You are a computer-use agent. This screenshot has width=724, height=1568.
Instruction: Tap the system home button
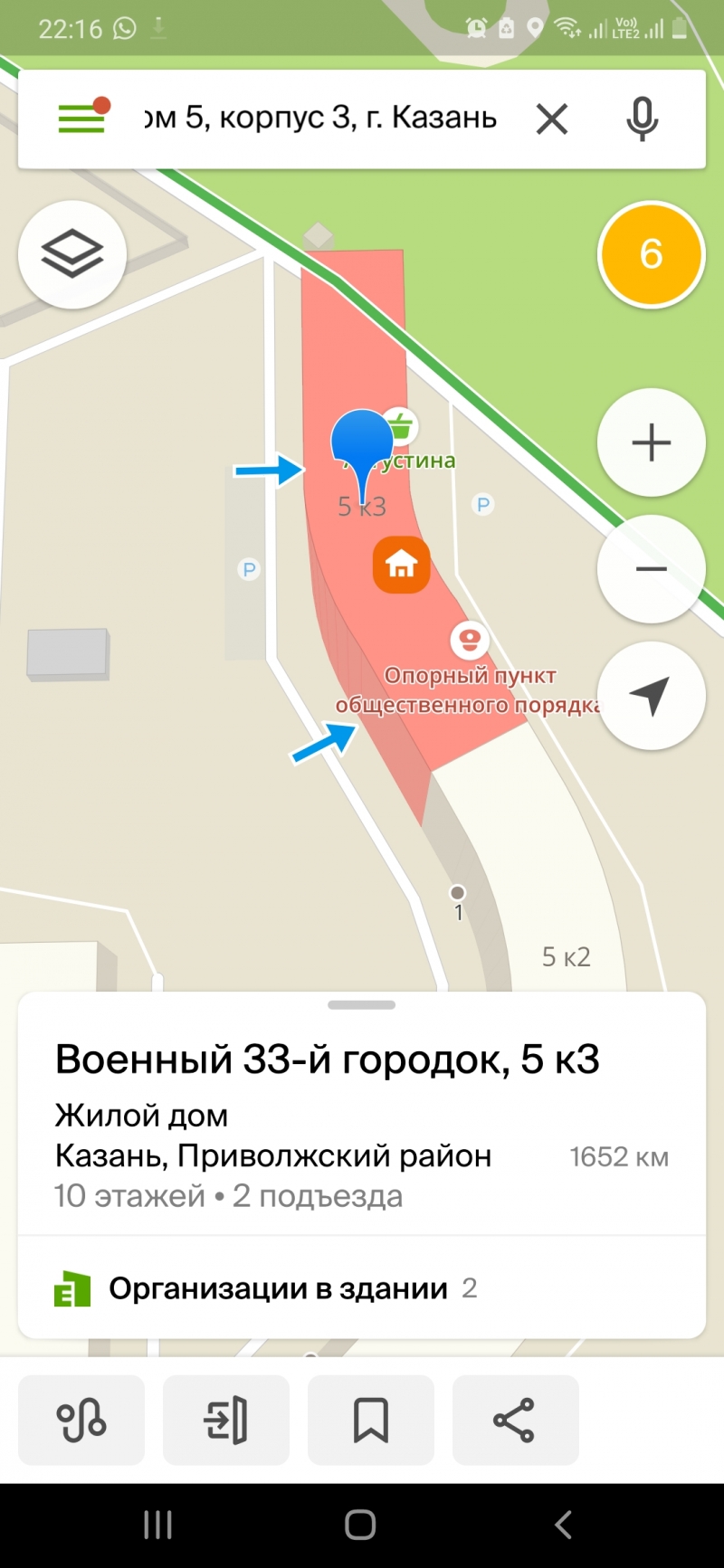pyautogui.click(x=360, y=1525)
